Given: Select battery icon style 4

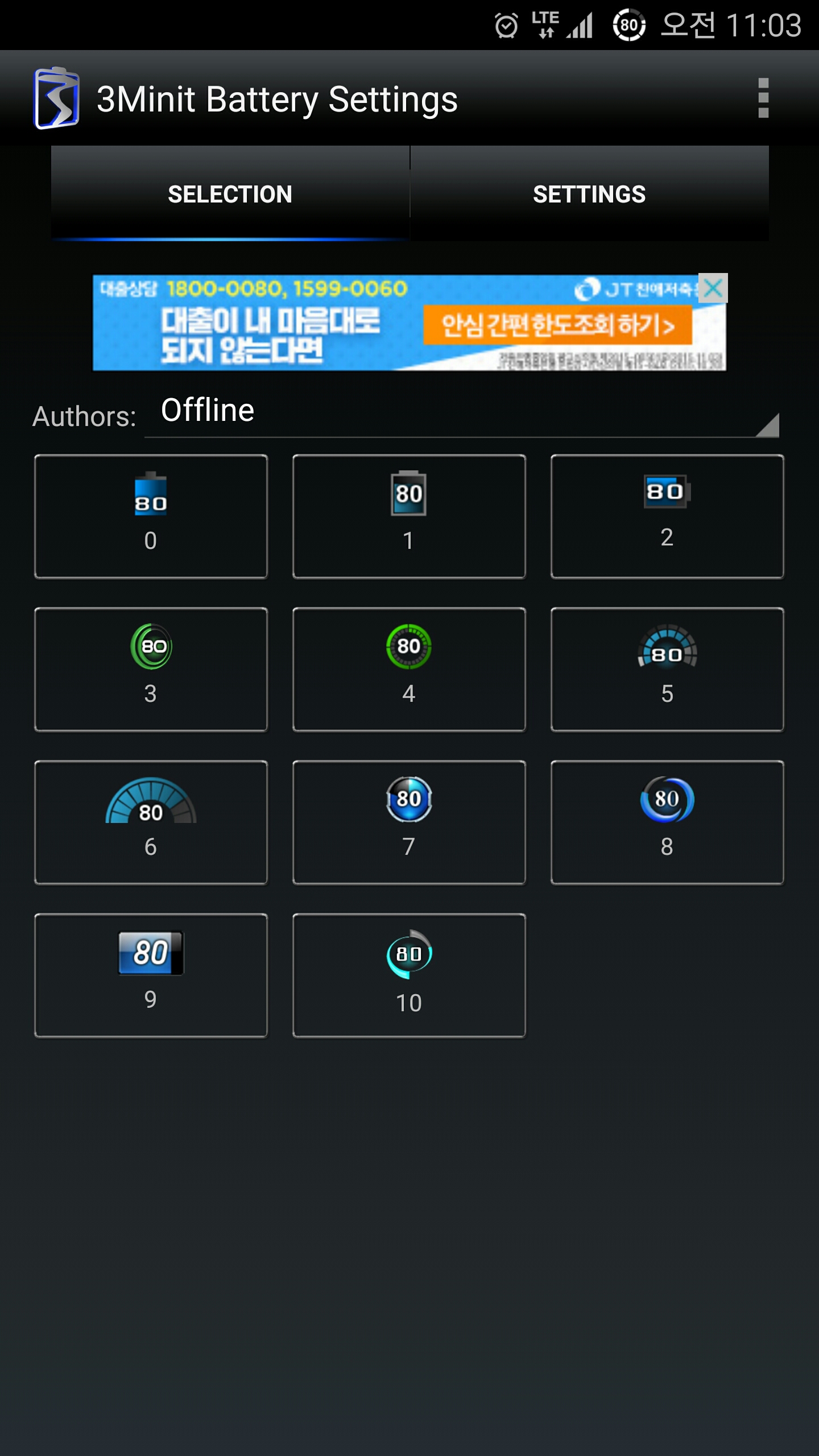Looking at the screenshot, I should [409, 669].
